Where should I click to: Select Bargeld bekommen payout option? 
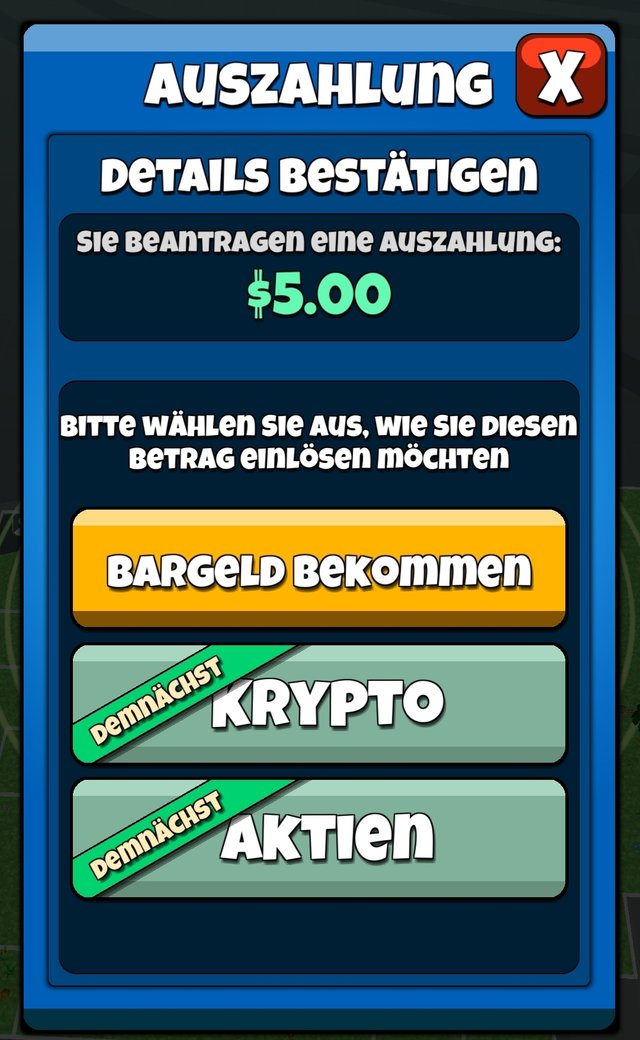pyautogui.click(x=319, y=569)
